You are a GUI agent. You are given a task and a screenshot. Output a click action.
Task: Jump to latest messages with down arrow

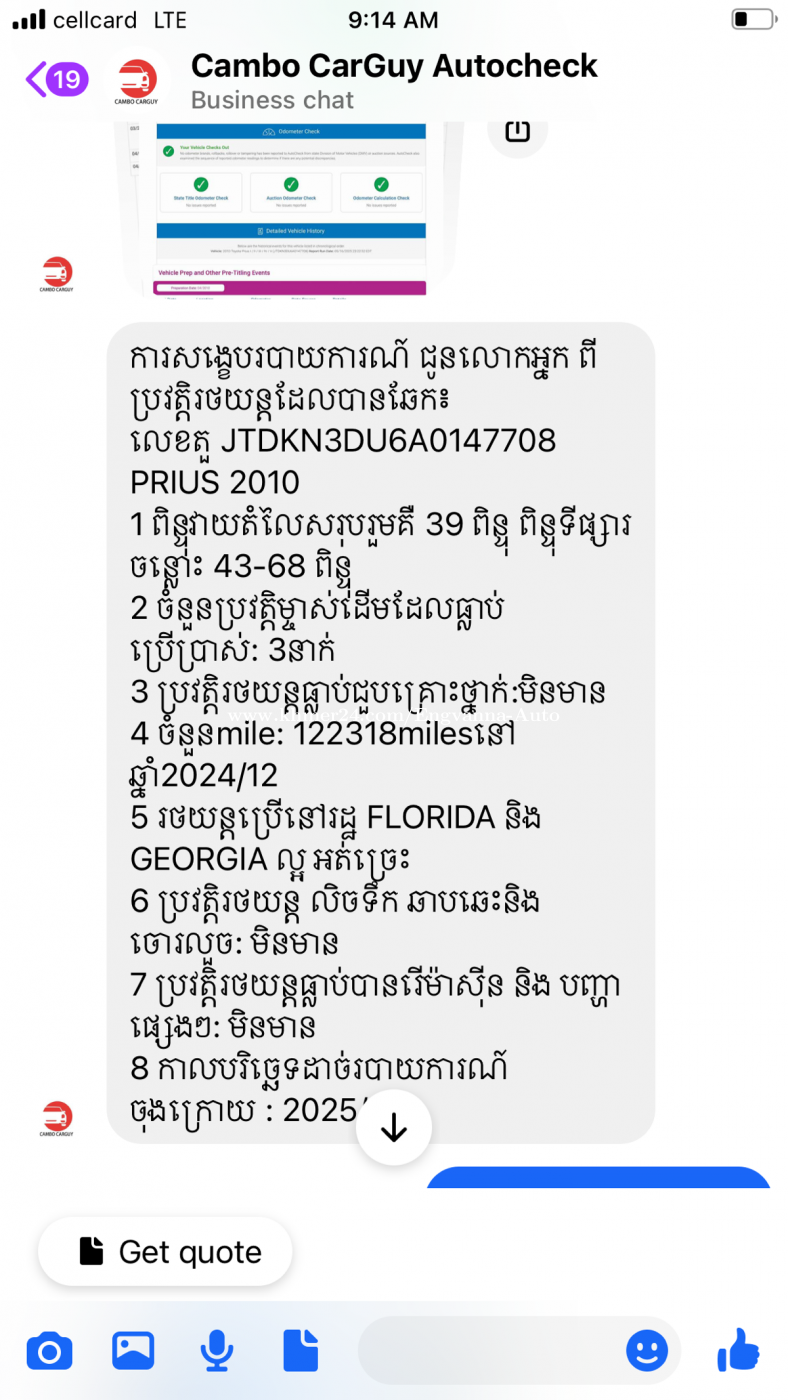(394, 1127)
